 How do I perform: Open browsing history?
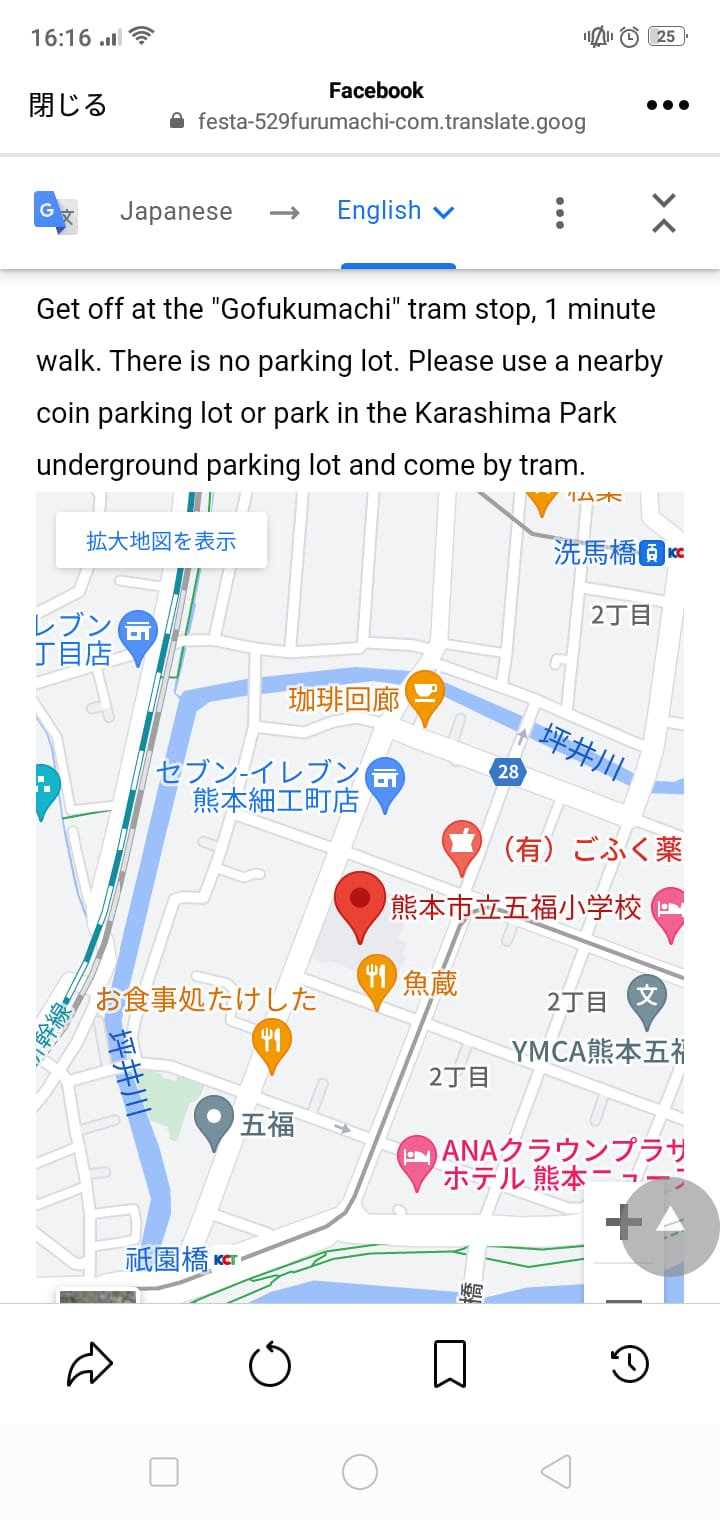point(629,1364)
